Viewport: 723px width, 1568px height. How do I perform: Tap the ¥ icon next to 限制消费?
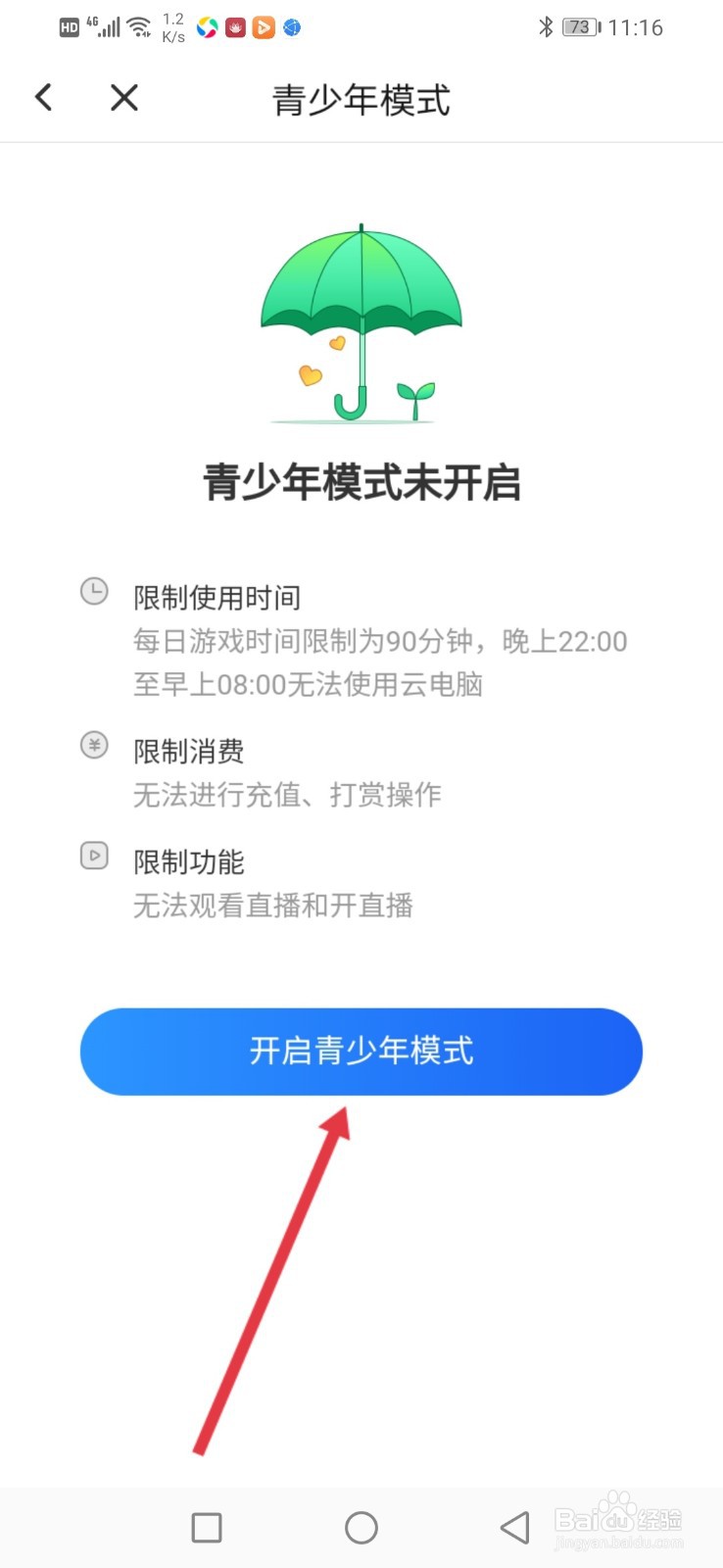point(94,745)
